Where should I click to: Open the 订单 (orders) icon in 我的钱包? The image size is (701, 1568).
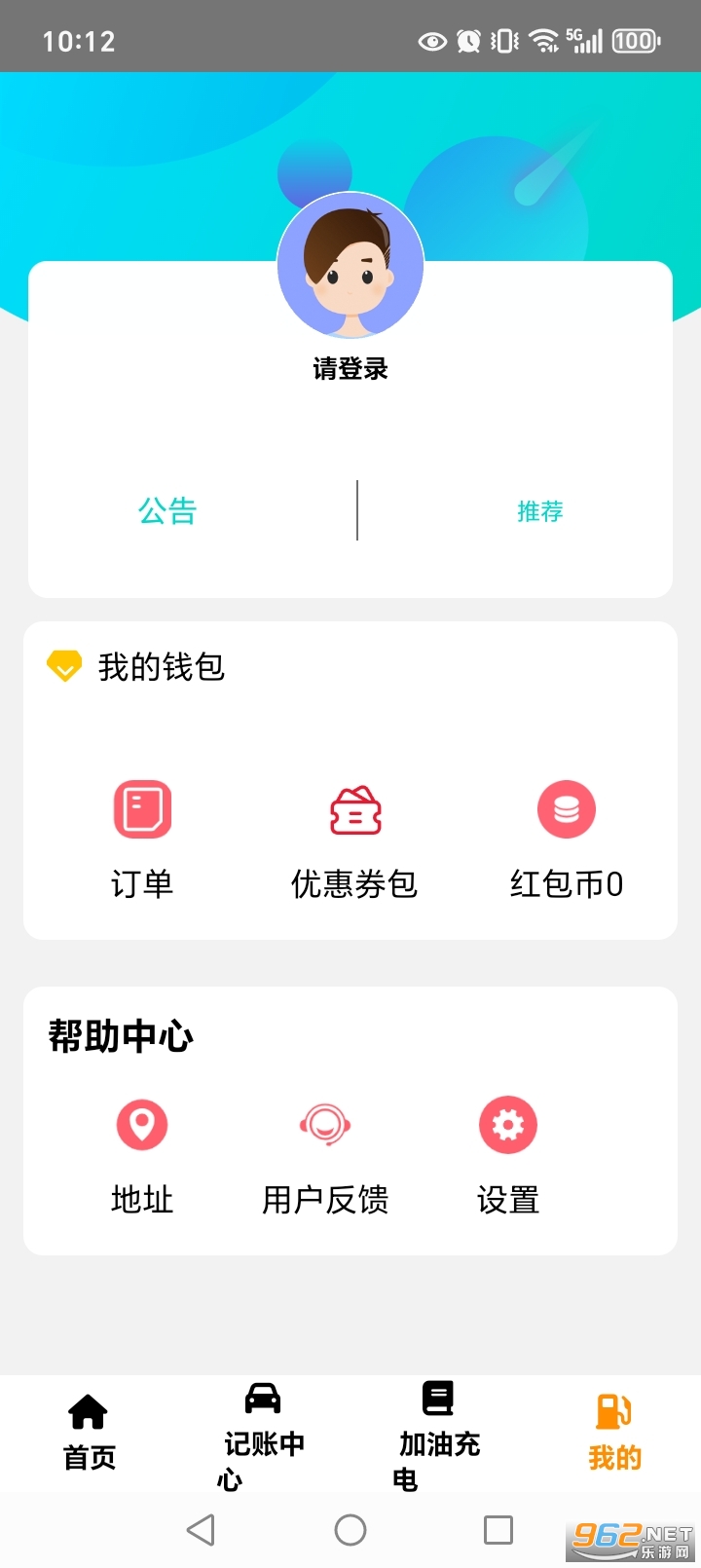(142, 808)
